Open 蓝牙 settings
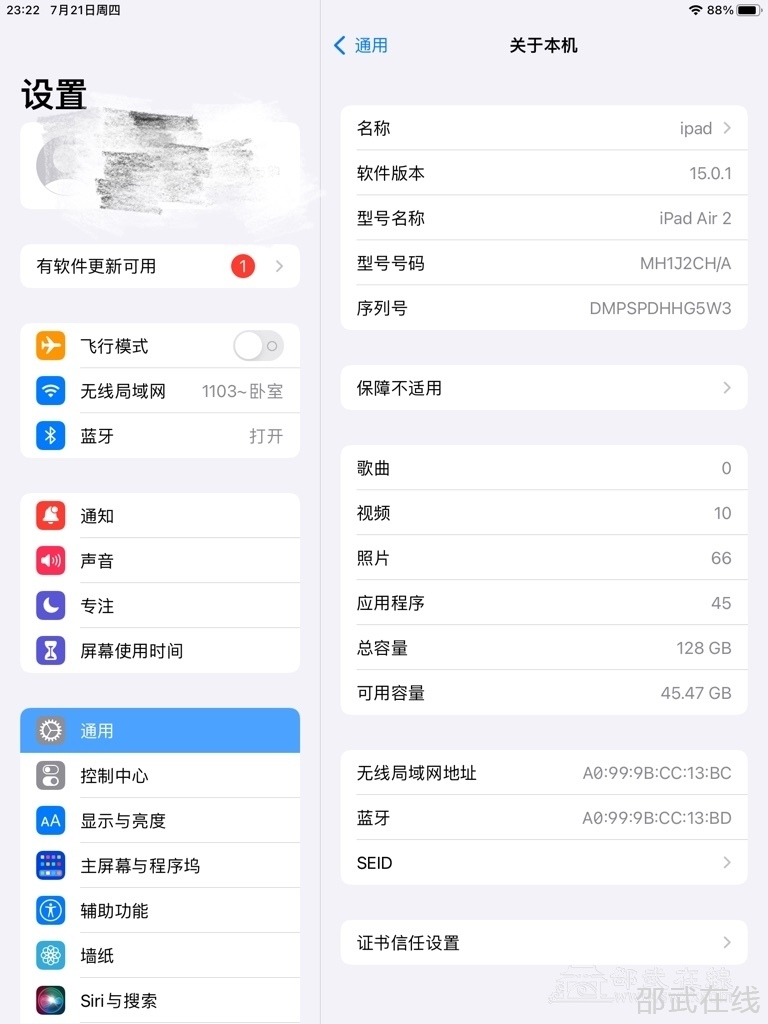768x1024 pixels. pyautogui.click(x=160, y=436)
